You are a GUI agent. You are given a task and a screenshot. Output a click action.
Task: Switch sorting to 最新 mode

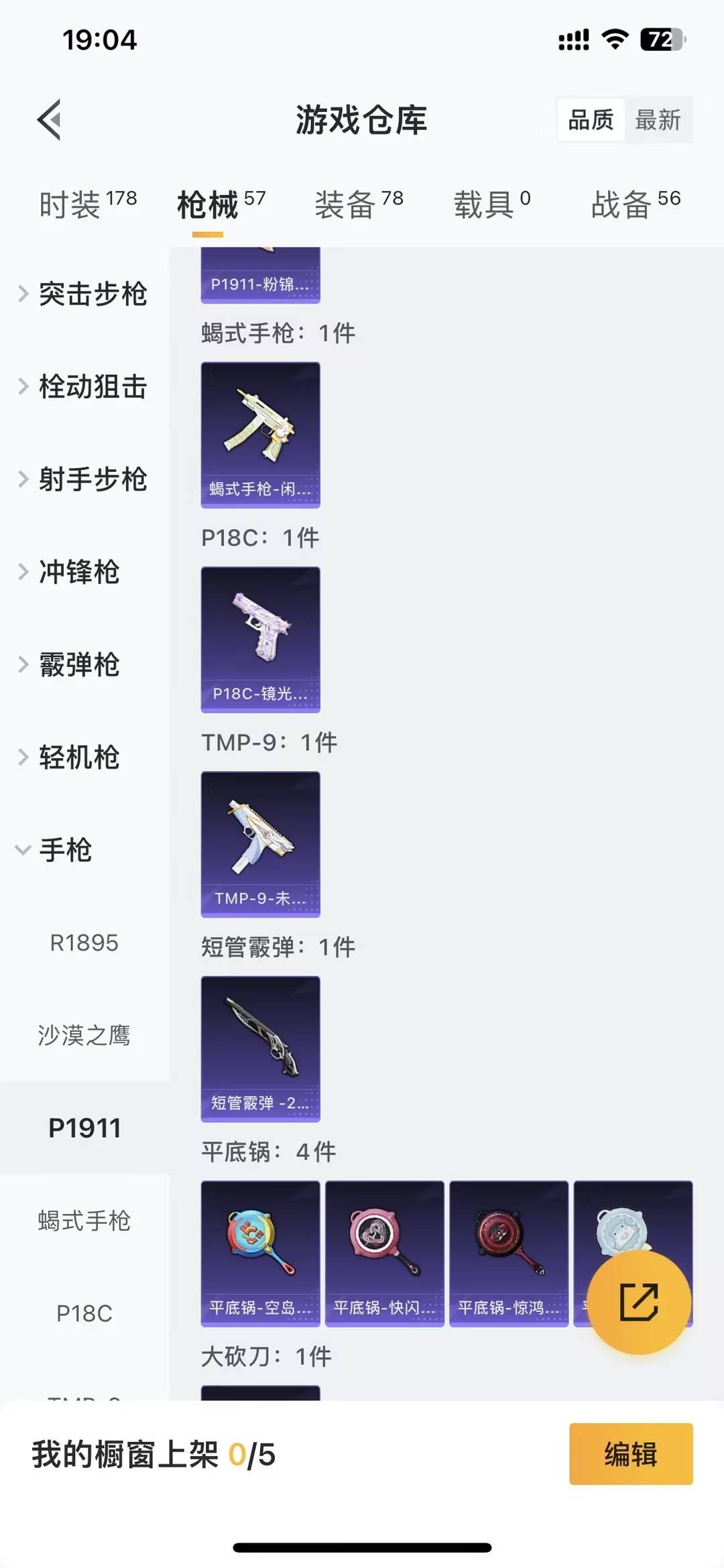pos(660,119)
